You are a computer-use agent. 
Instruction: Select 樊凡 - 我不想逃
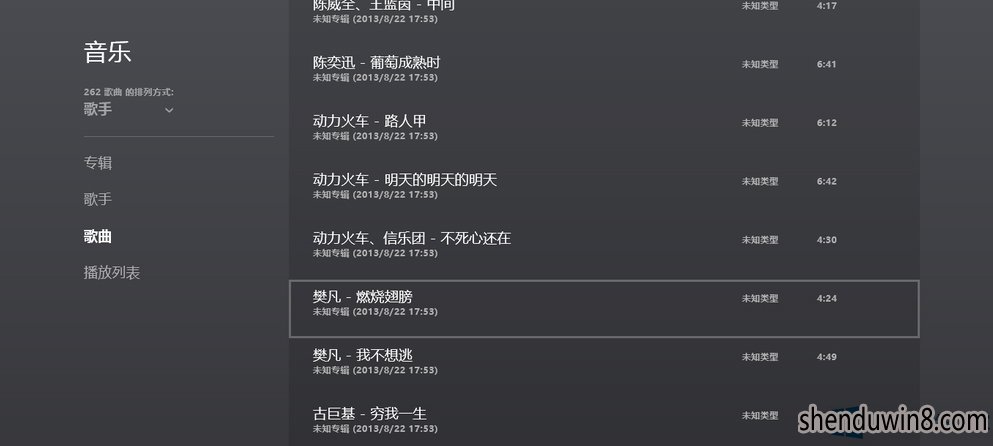click(x=362, y=355)
